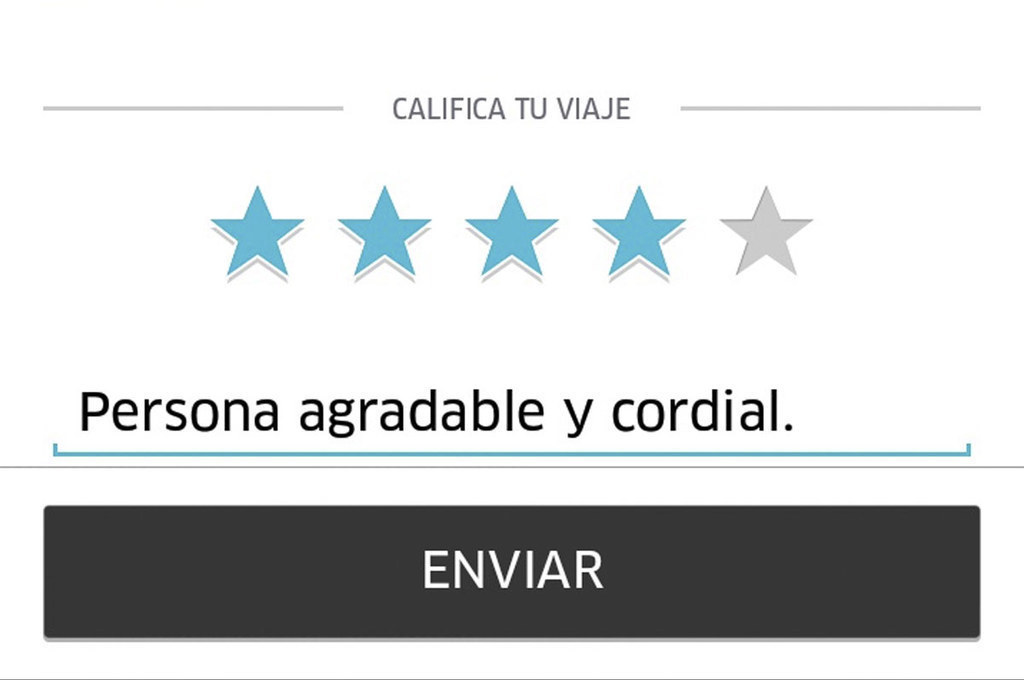This screenshot has width=1024, height=680.
Task: Rate the trip one star
Action: coord(257,233)
